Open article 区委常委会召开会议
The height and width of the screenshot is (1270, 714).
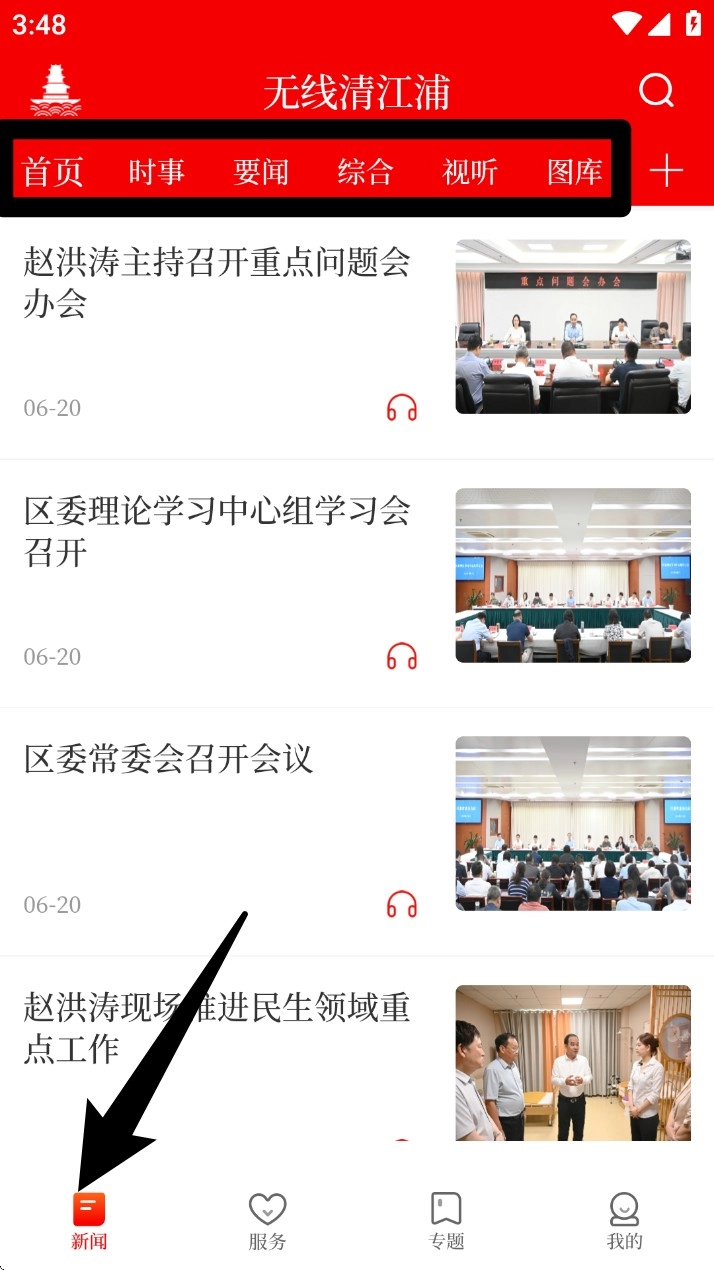pyautogui.click(x=169, y=759)
